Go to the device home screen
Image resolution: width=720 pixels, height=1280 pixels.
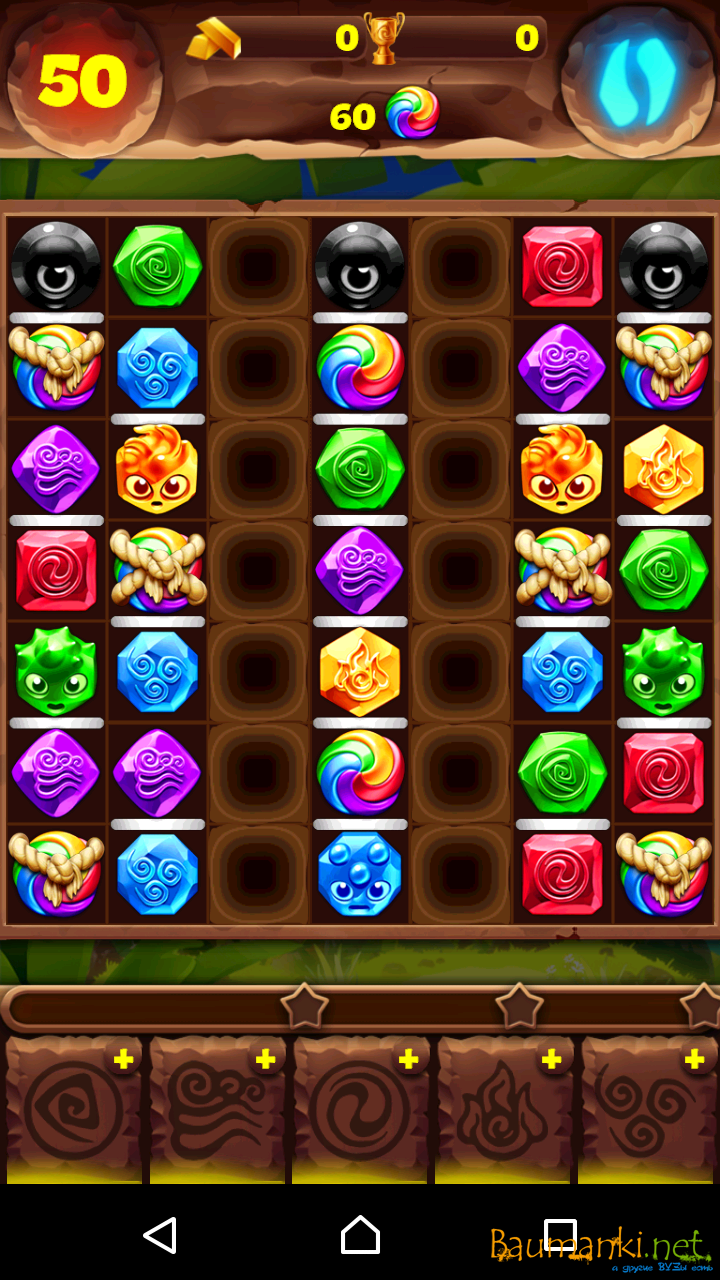[x=360, y=1235]
